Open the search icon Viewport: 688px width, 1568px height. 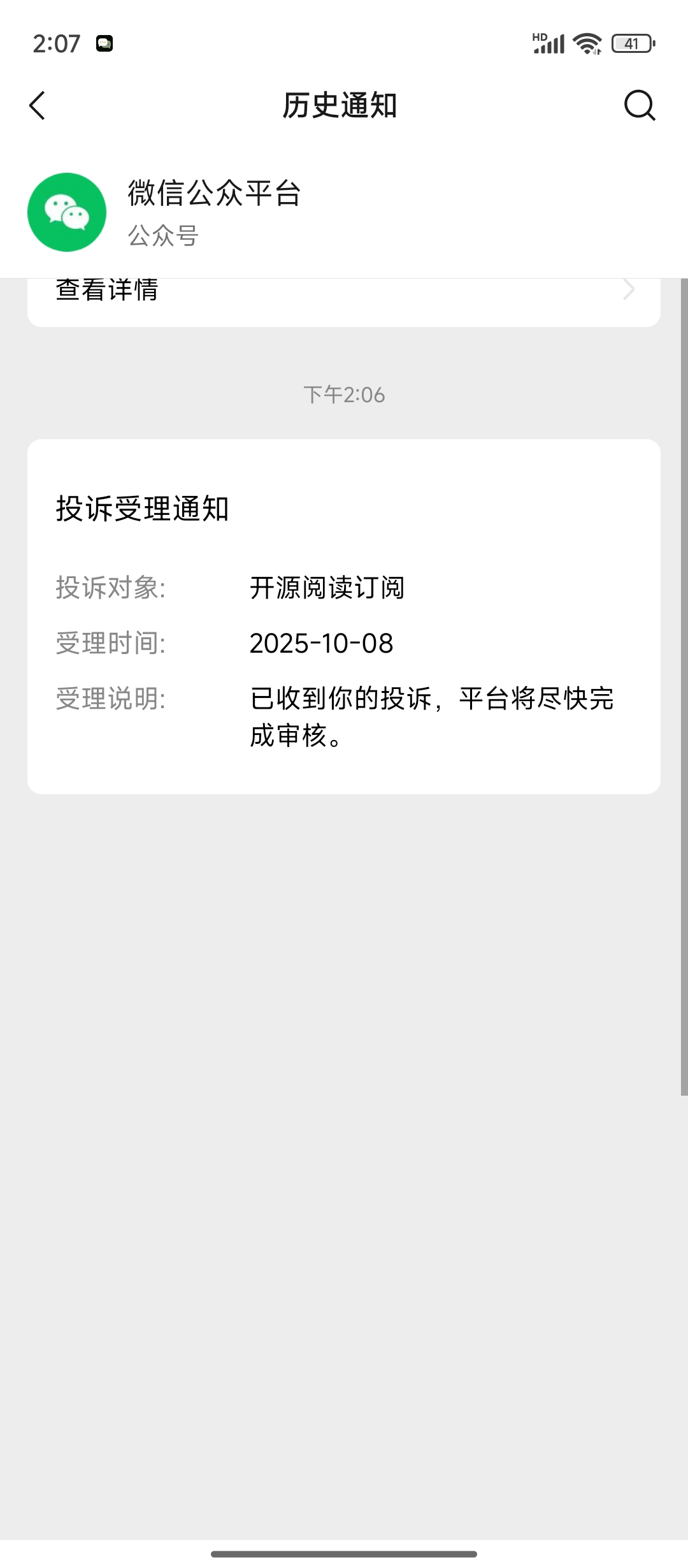coord(639,106)
